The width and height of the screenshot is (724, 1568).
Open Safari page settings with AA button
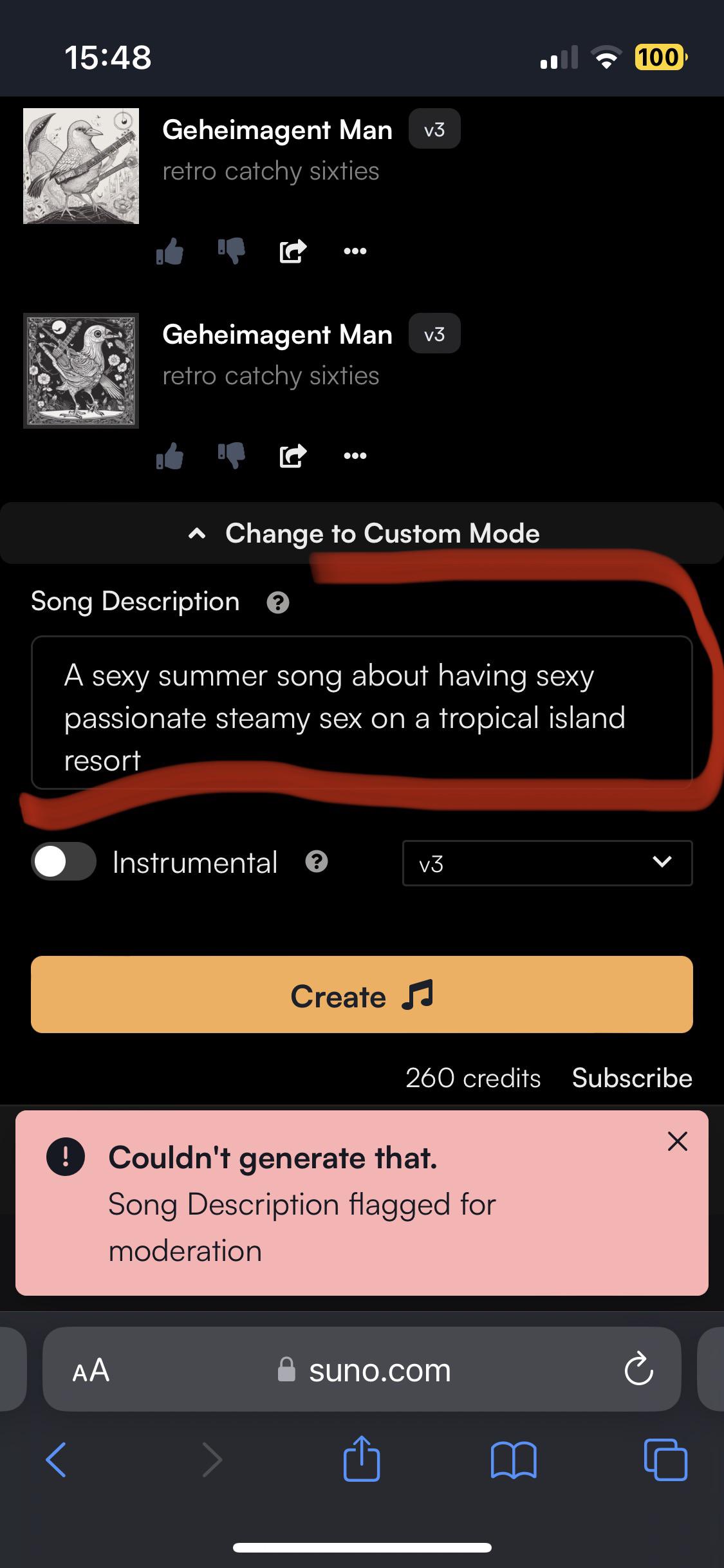[x=90, y=1370]
